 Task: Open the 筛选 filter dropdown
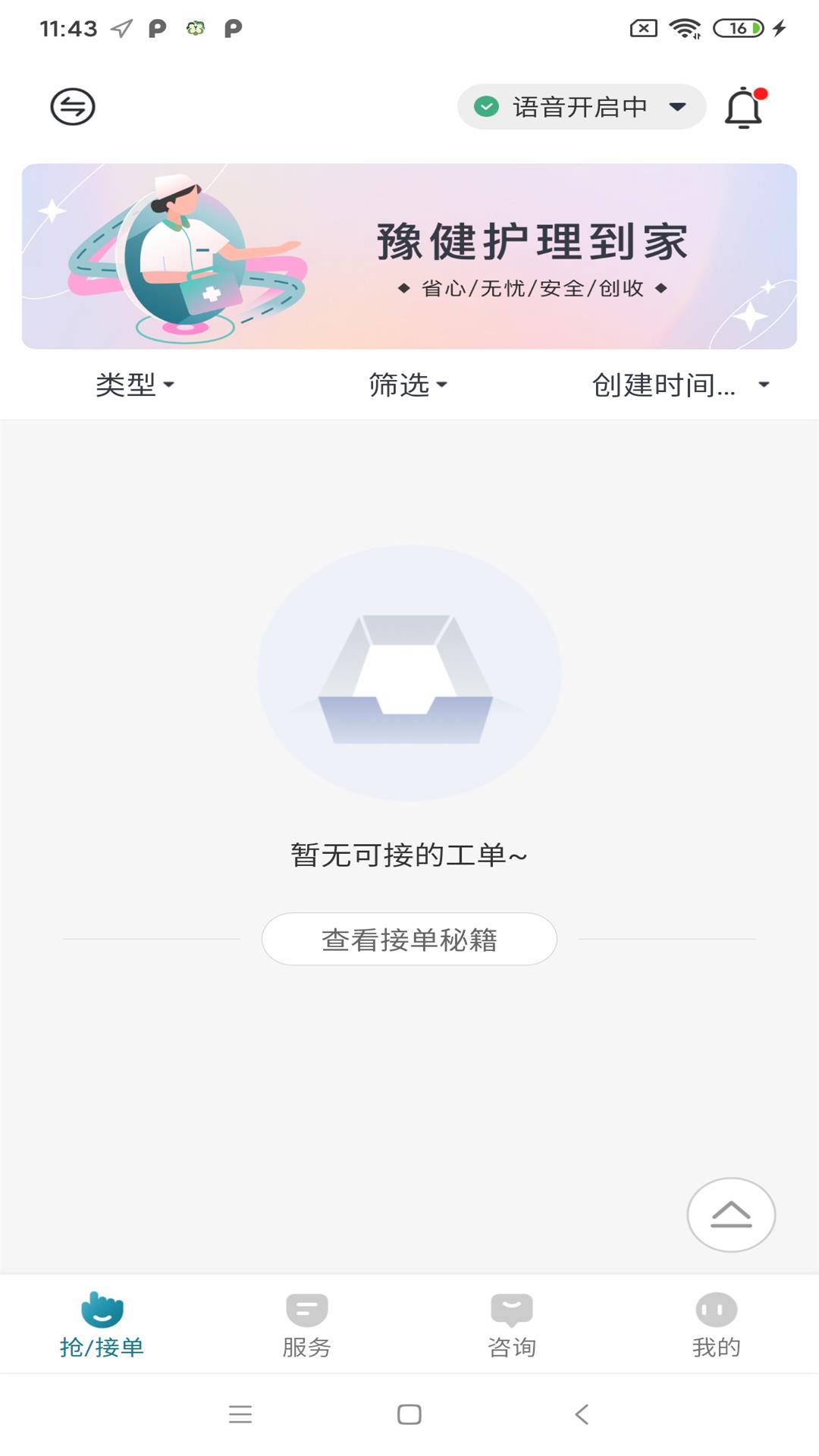(408, 385)
